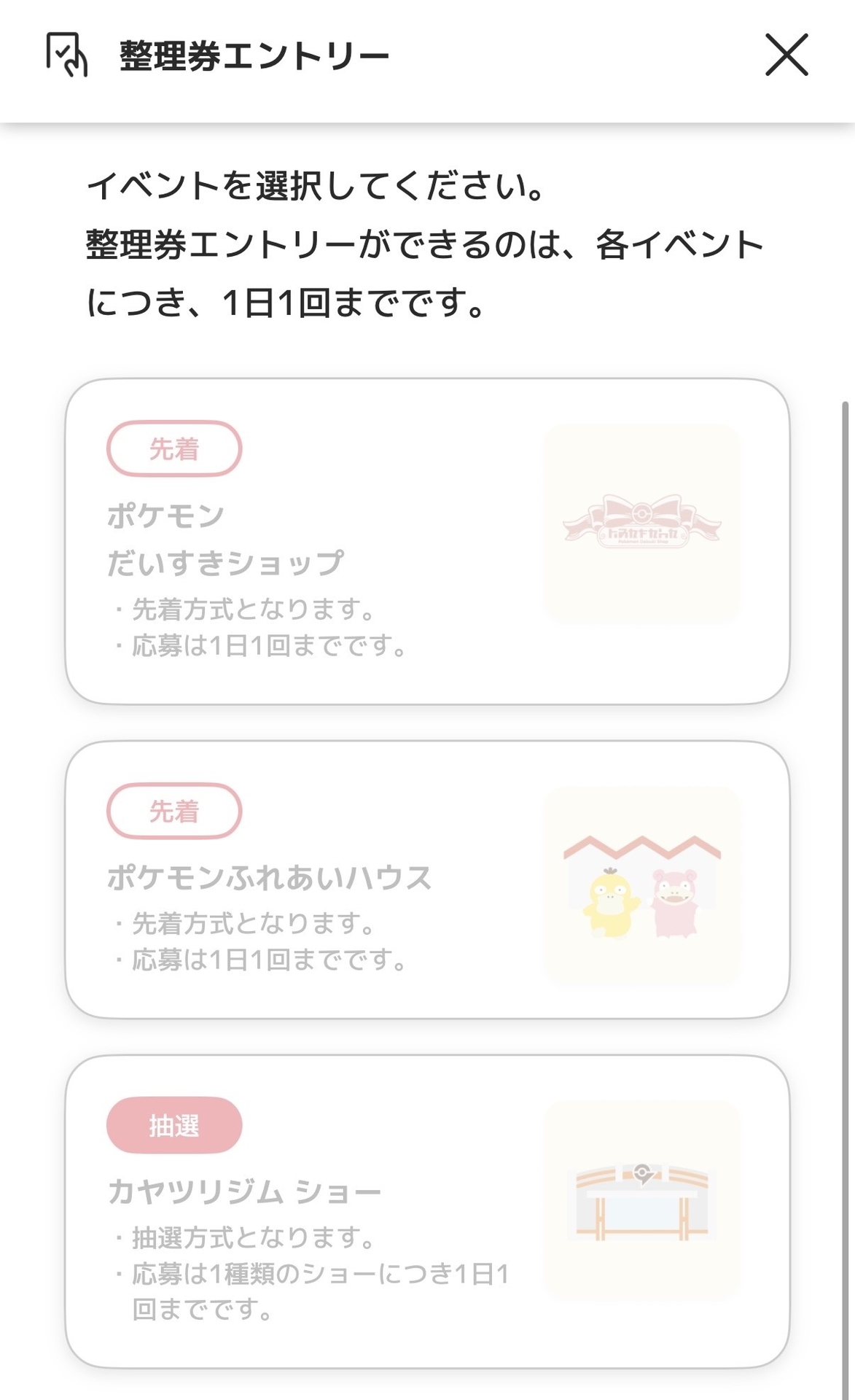Choose the カヤツリジム ショー lottery event

pos(427,1211)
